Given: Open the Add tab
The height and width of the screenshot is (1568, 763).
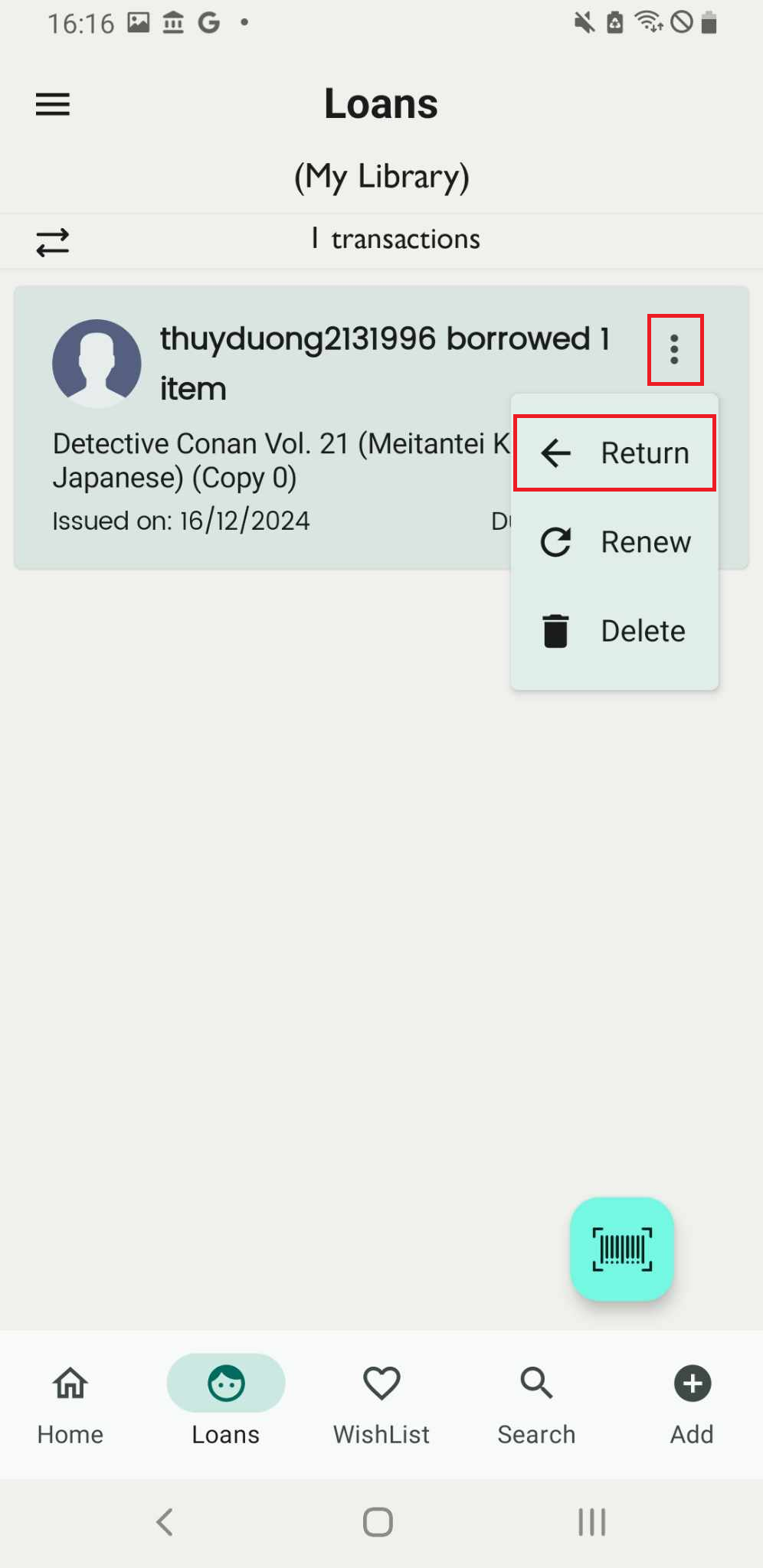Looking at the screenshot, I should click(693, 1405).
